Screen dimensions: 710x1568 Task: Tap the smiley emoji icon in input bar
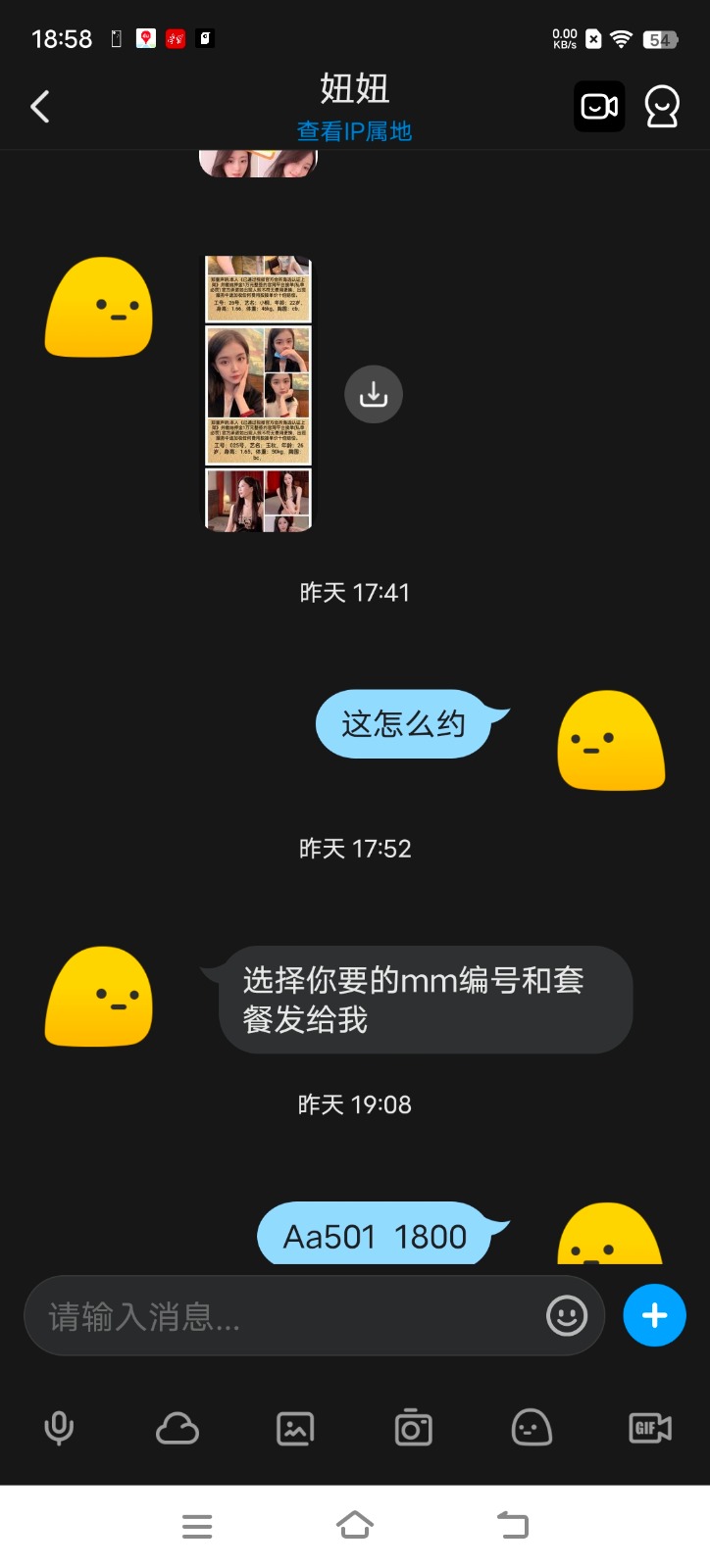point(566,1316)
